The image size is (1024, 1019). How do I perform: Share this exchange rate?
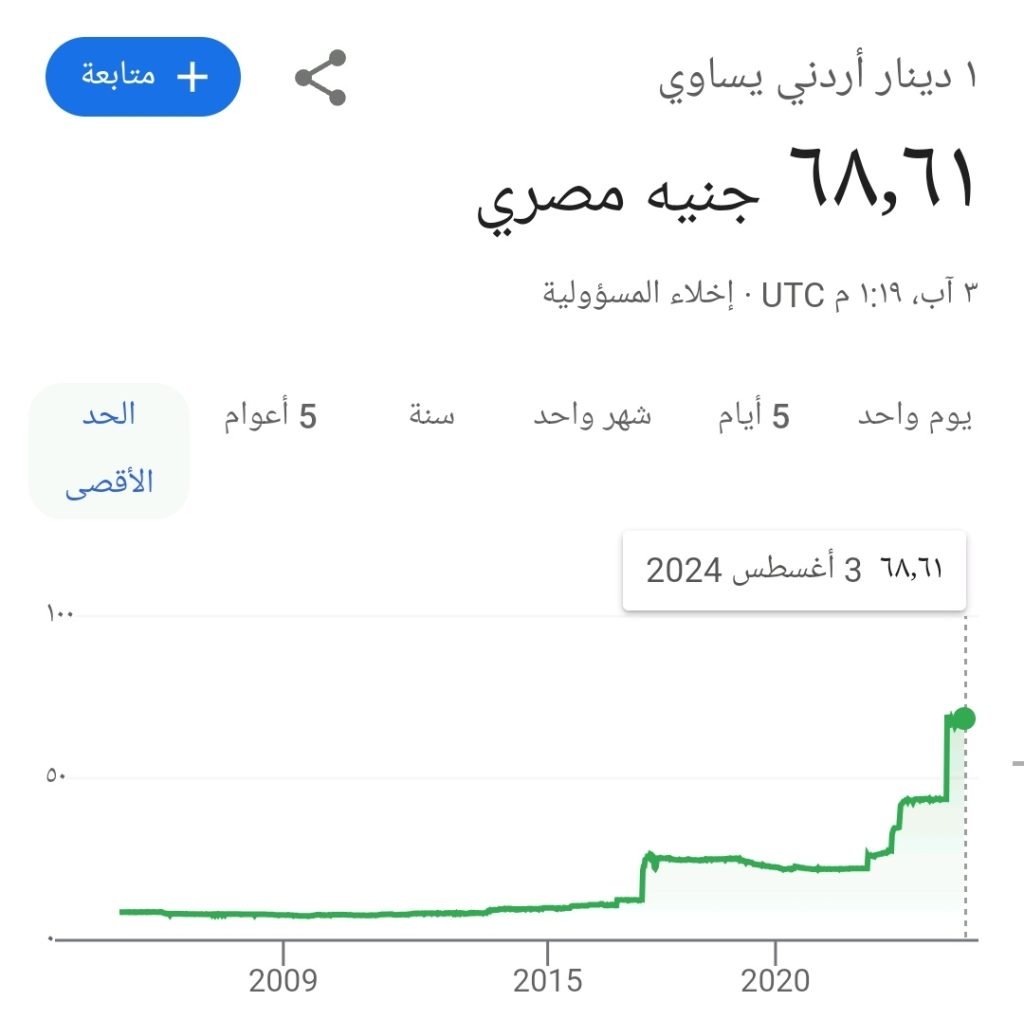321,78
